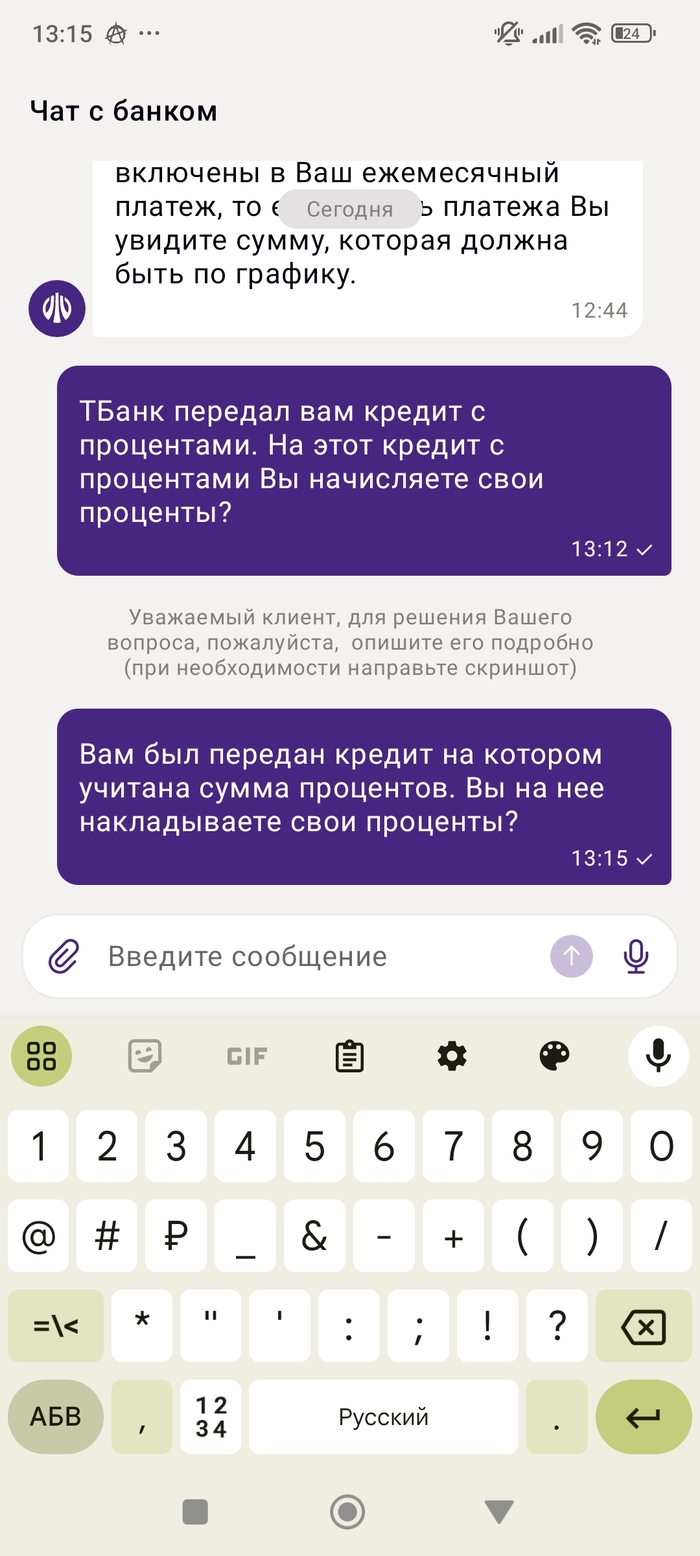Open the keyboard theme palette

point(554,1056)
